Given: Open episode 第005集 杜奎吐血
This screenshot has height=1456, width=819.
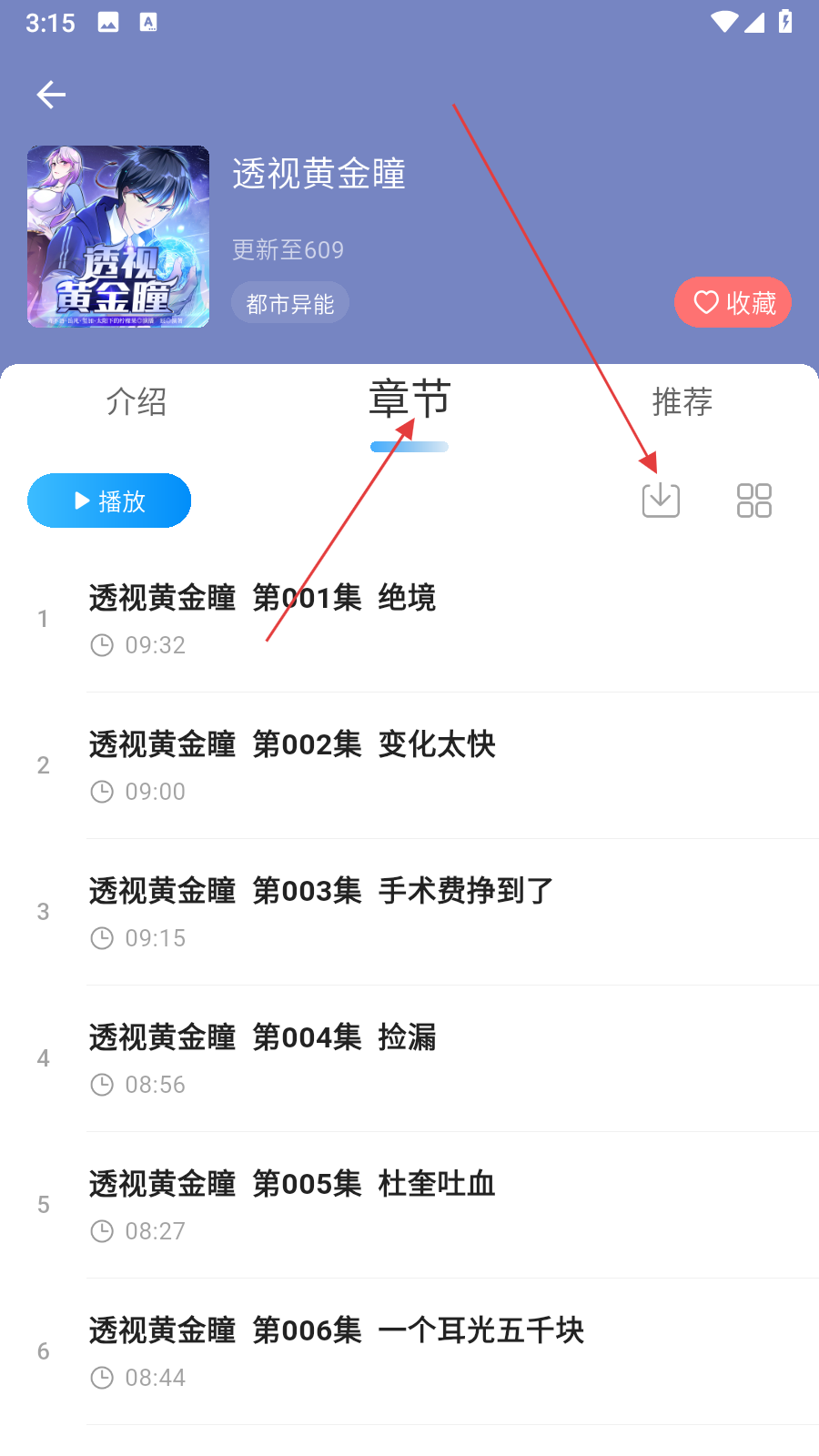Looking at the screenshot, I should point(364,1205).
